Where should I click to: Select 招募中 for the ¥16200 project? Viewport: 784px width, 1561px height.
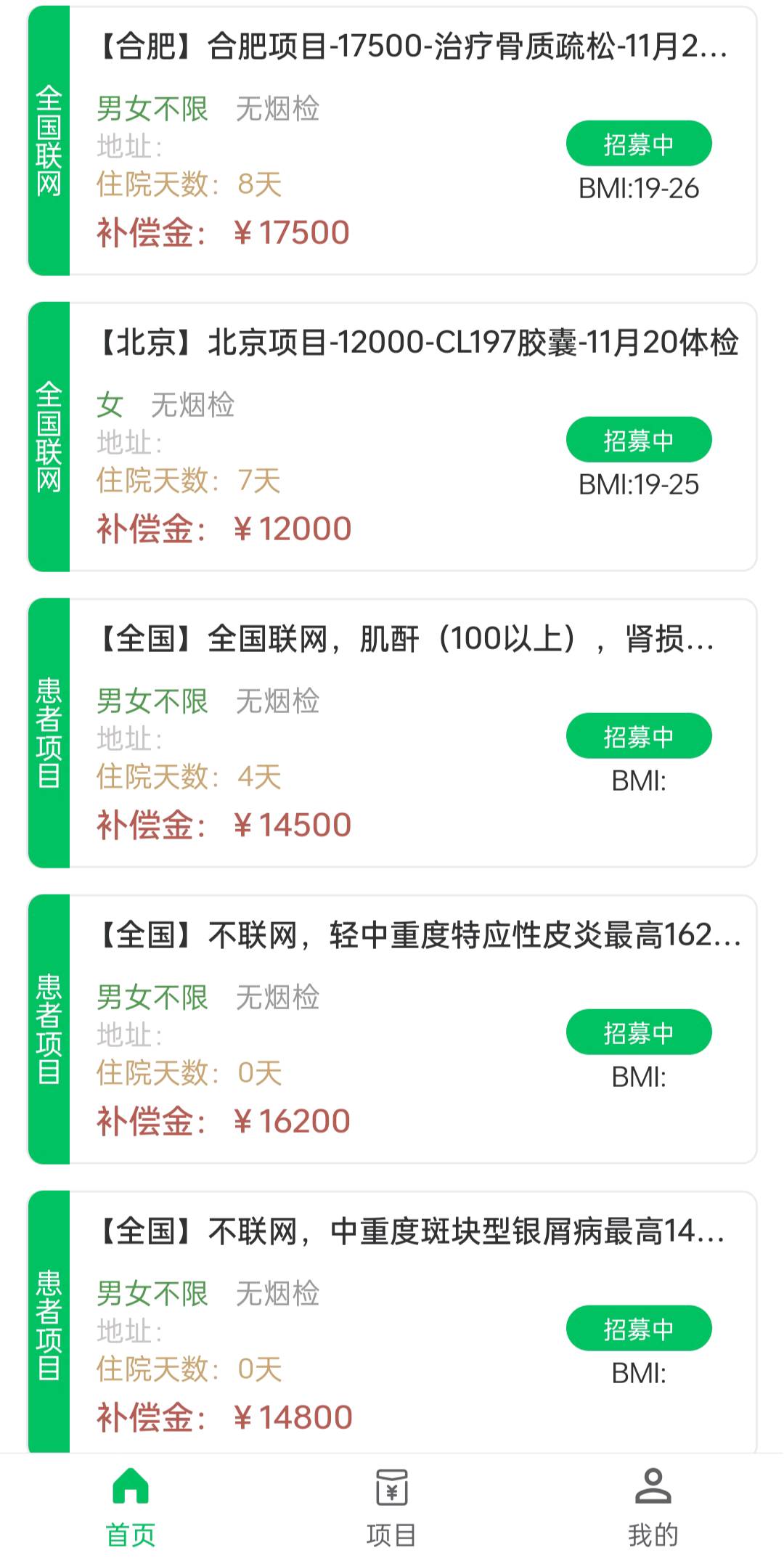coord(639,1032)
